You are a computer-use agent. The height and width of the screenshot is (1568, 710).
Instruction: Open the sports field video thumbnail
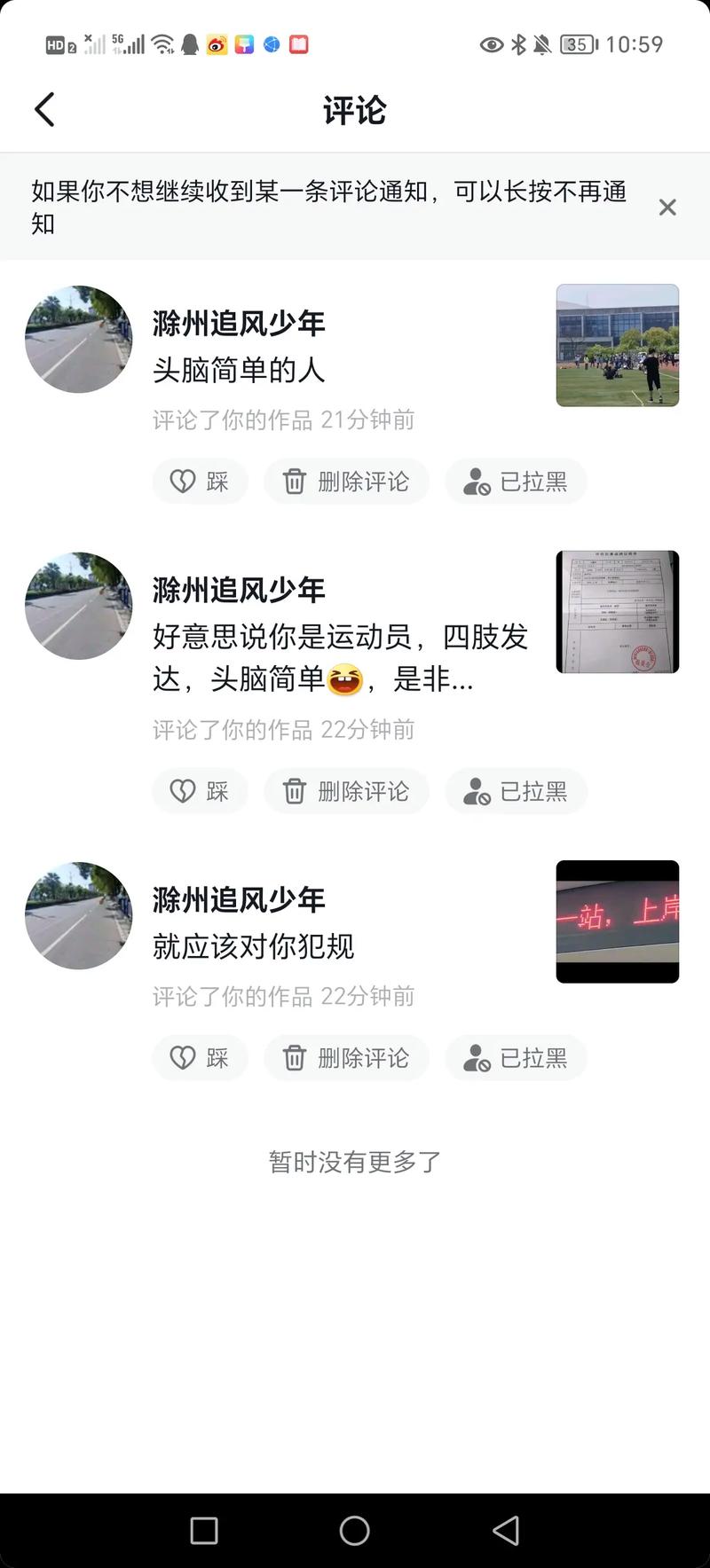coord(618,346)
